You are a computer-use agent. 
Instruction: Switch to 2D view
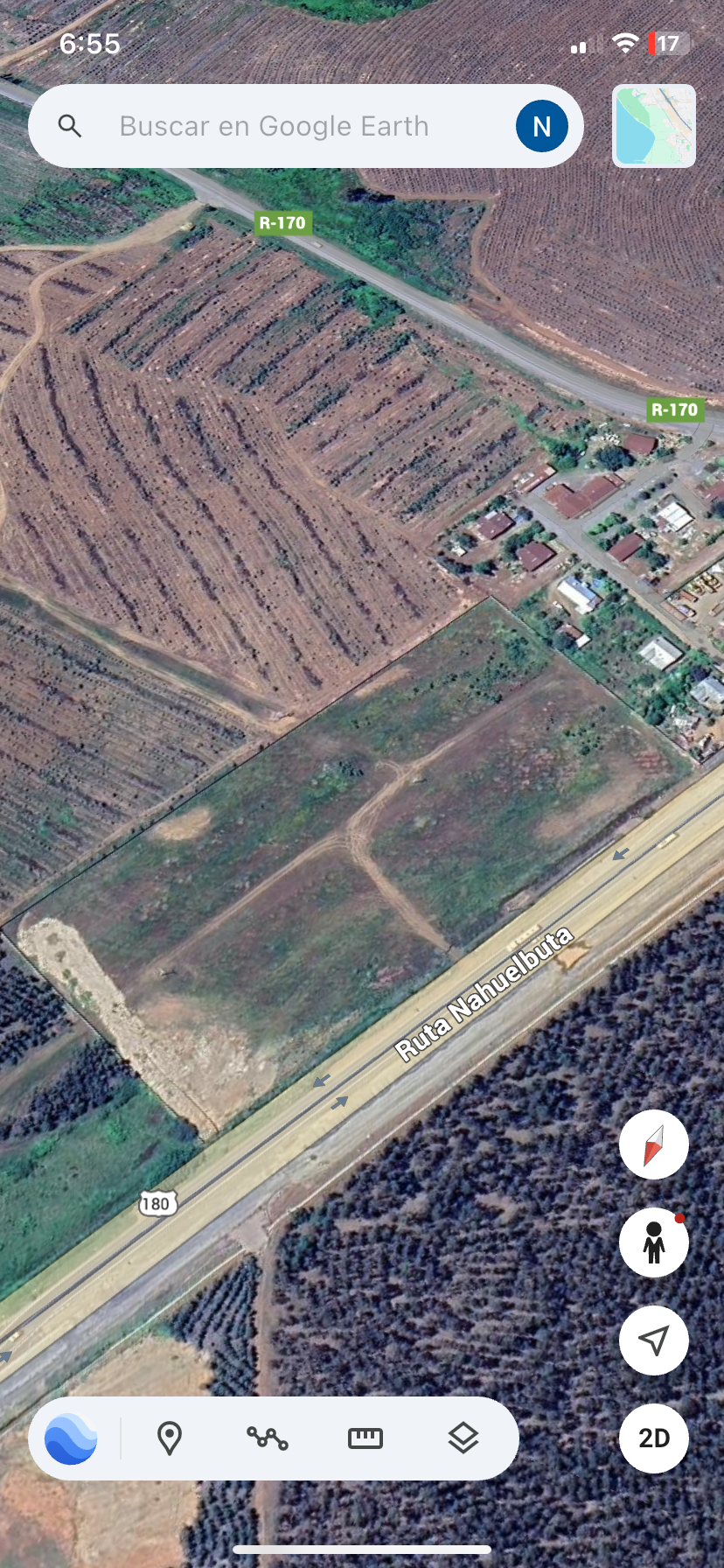point(654,1438)
